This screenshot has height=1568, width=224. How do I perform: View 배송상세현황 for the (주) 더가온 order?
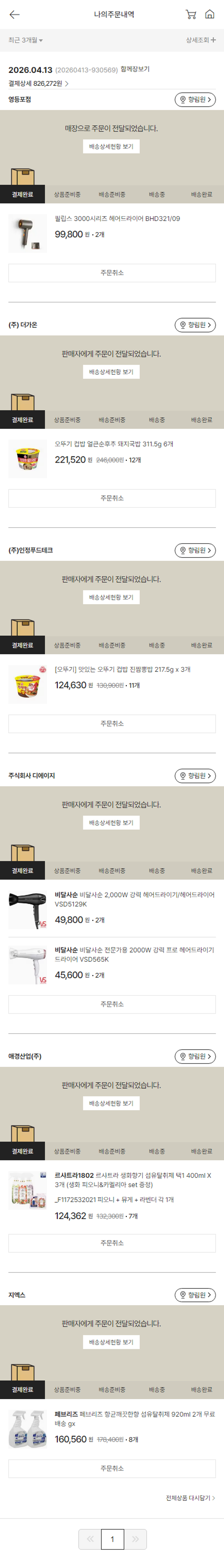click(111, 372)
